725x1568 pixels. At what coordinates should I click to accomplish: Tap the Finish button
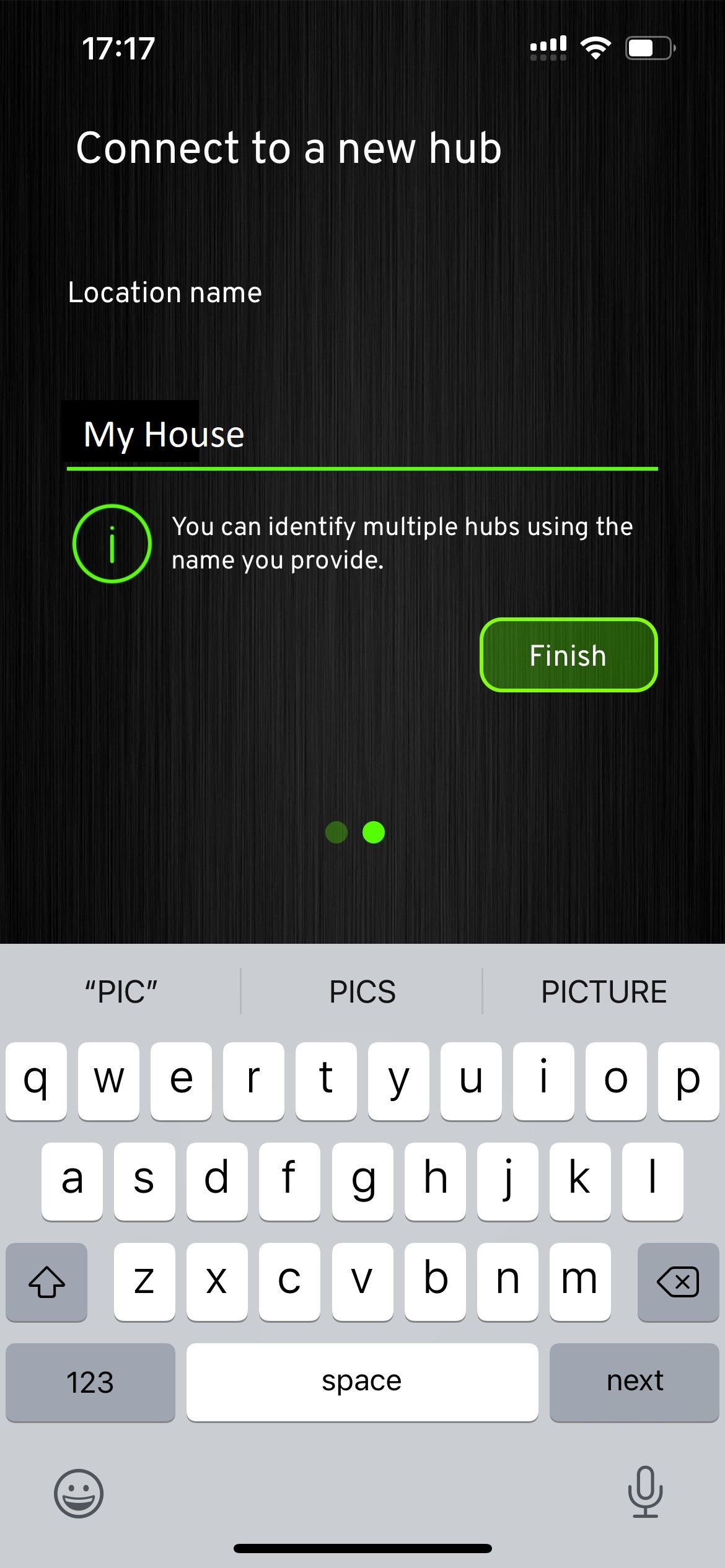point(568,655)
